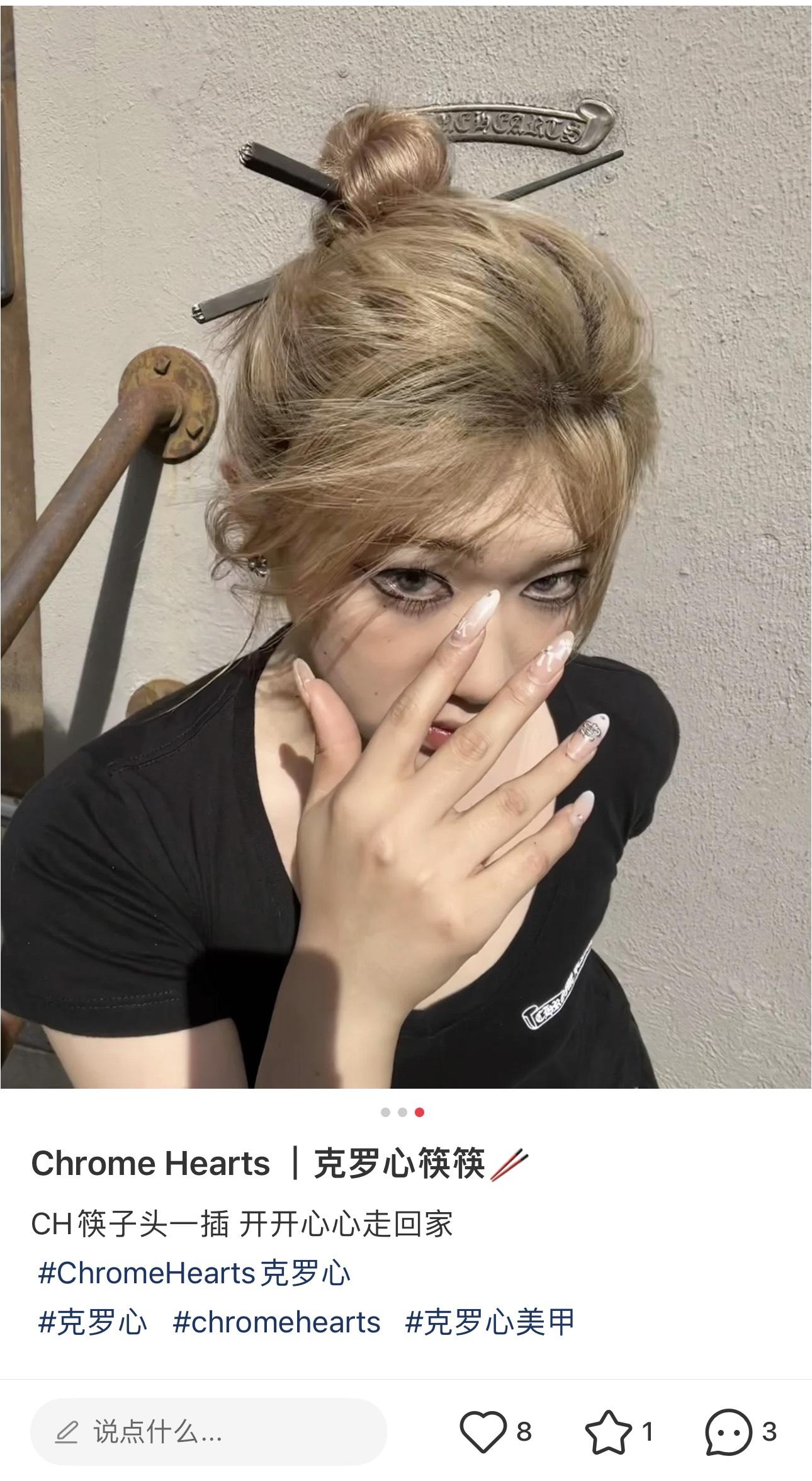The height and width of the screenshot is (1481, 812).
Task: Open hashtag #ChromeHearts克罗心
Action: pyautogui.click(x=194, y=1273)
